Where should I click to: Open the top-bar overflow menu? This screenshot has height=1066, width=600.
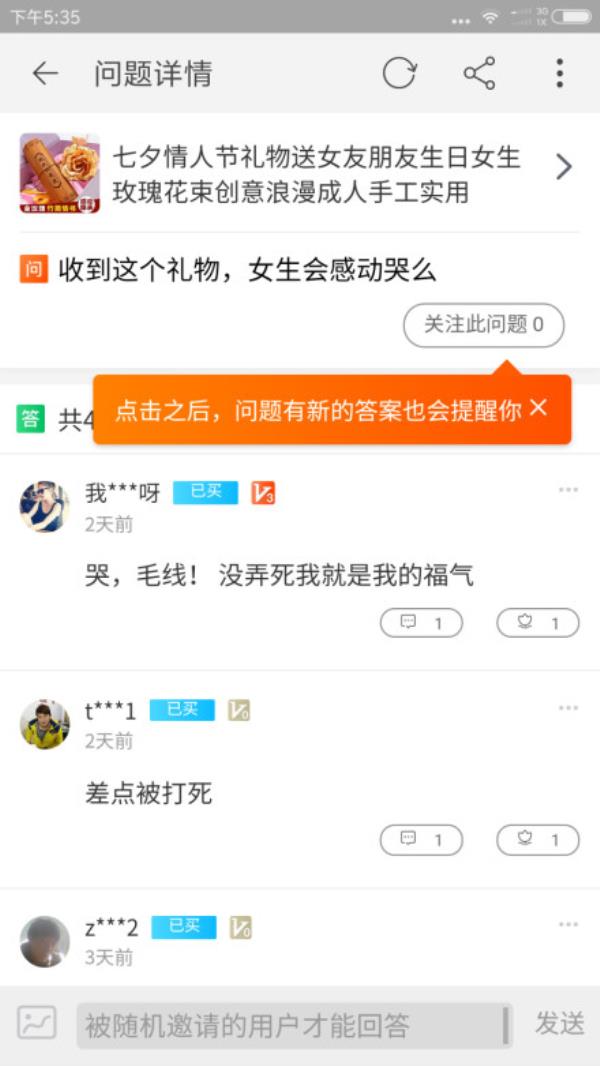click(x=559, y=73)
